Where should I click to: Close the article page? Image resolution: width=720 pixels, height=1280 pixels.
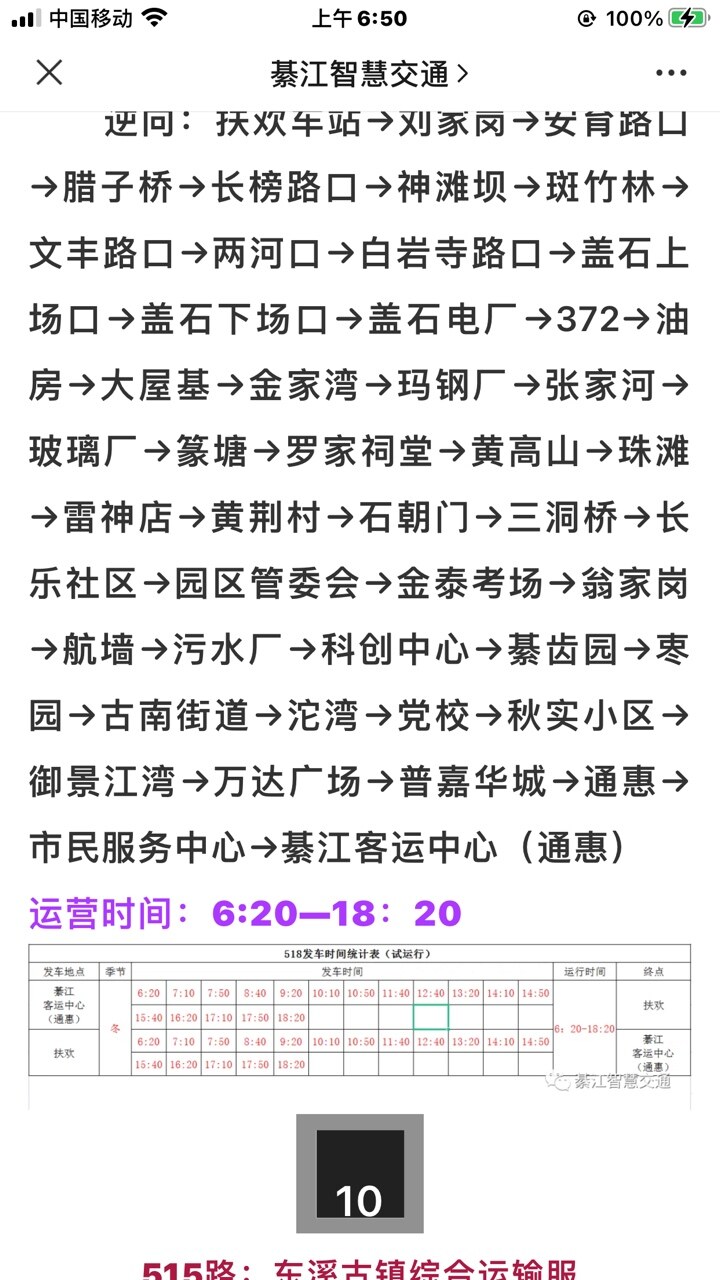[x=49, y=73]
